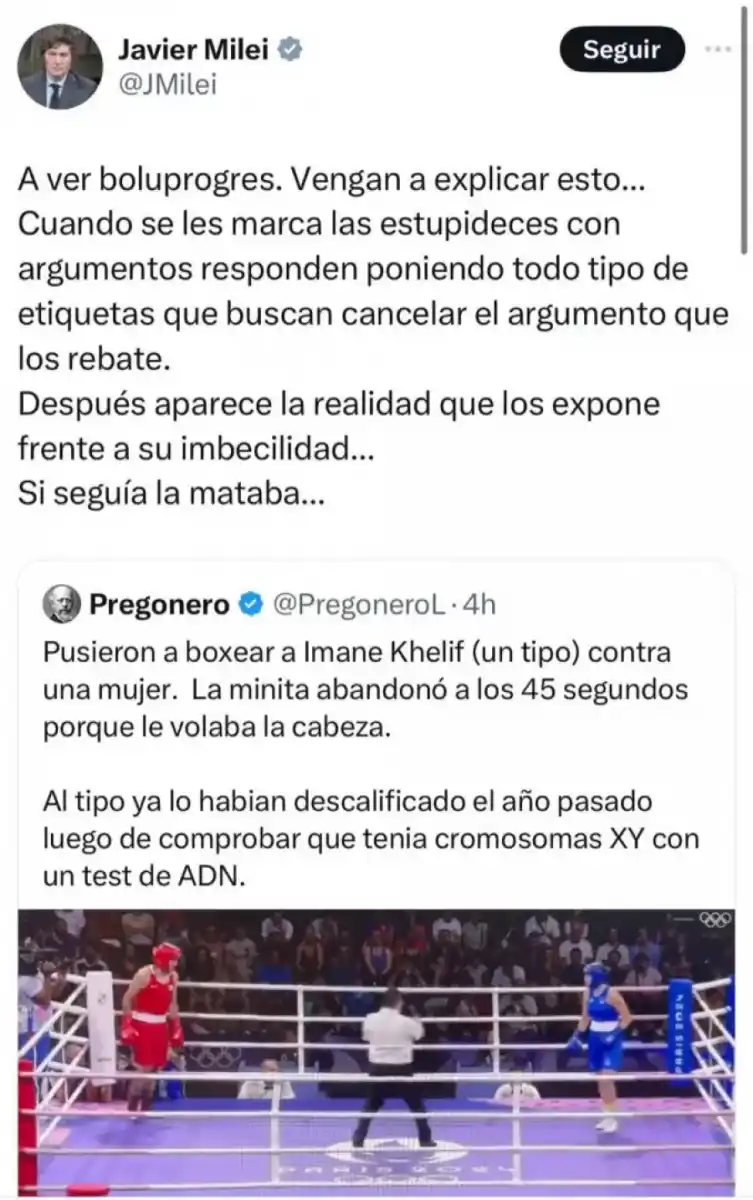Click the verified badge next to Javier Milei

pyautogui.click(x=288, y=48)
